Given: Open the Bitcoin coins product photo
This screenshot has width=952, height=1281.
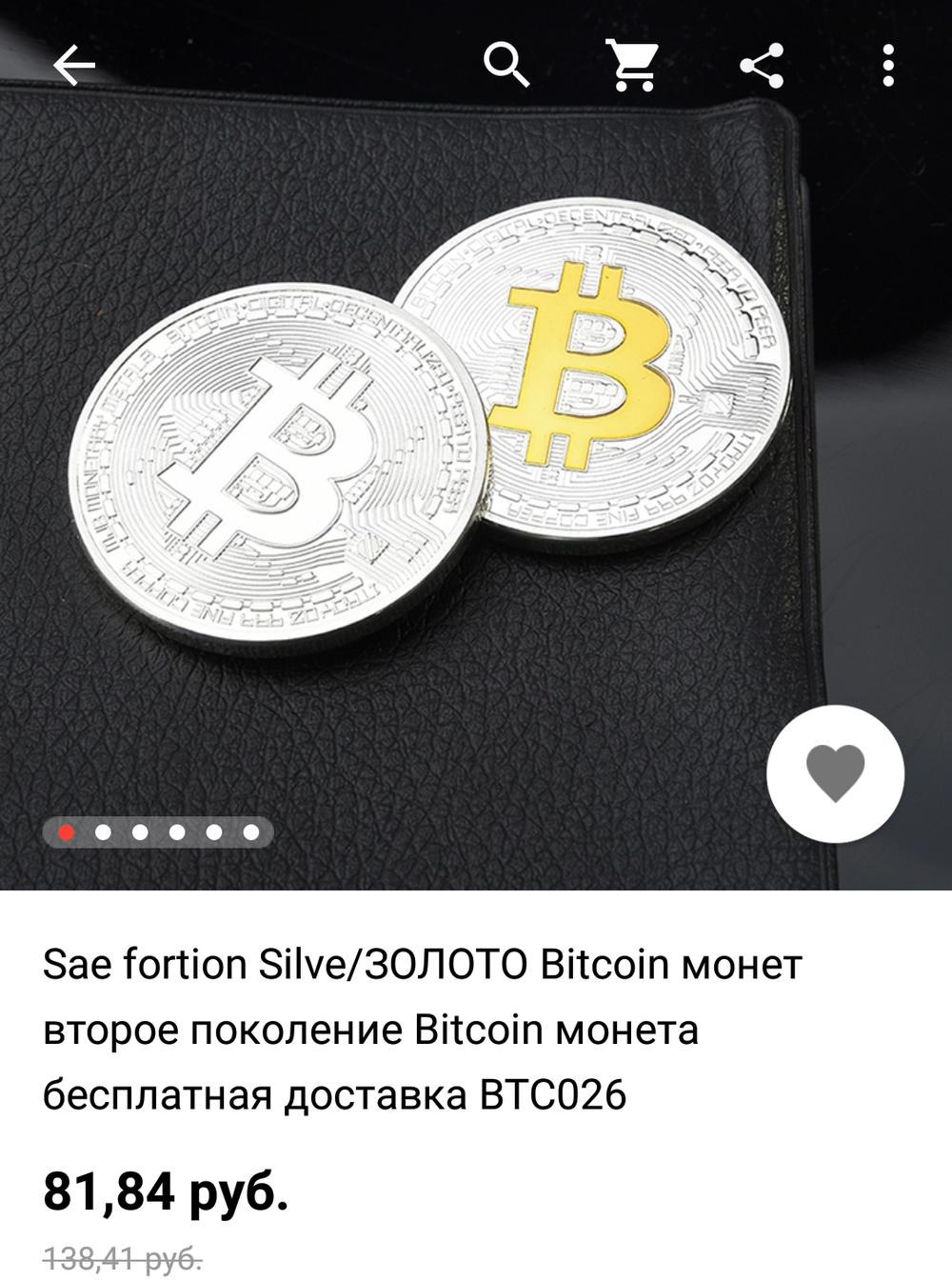Looking at the screenshot, I should click(x=428, y=429).
